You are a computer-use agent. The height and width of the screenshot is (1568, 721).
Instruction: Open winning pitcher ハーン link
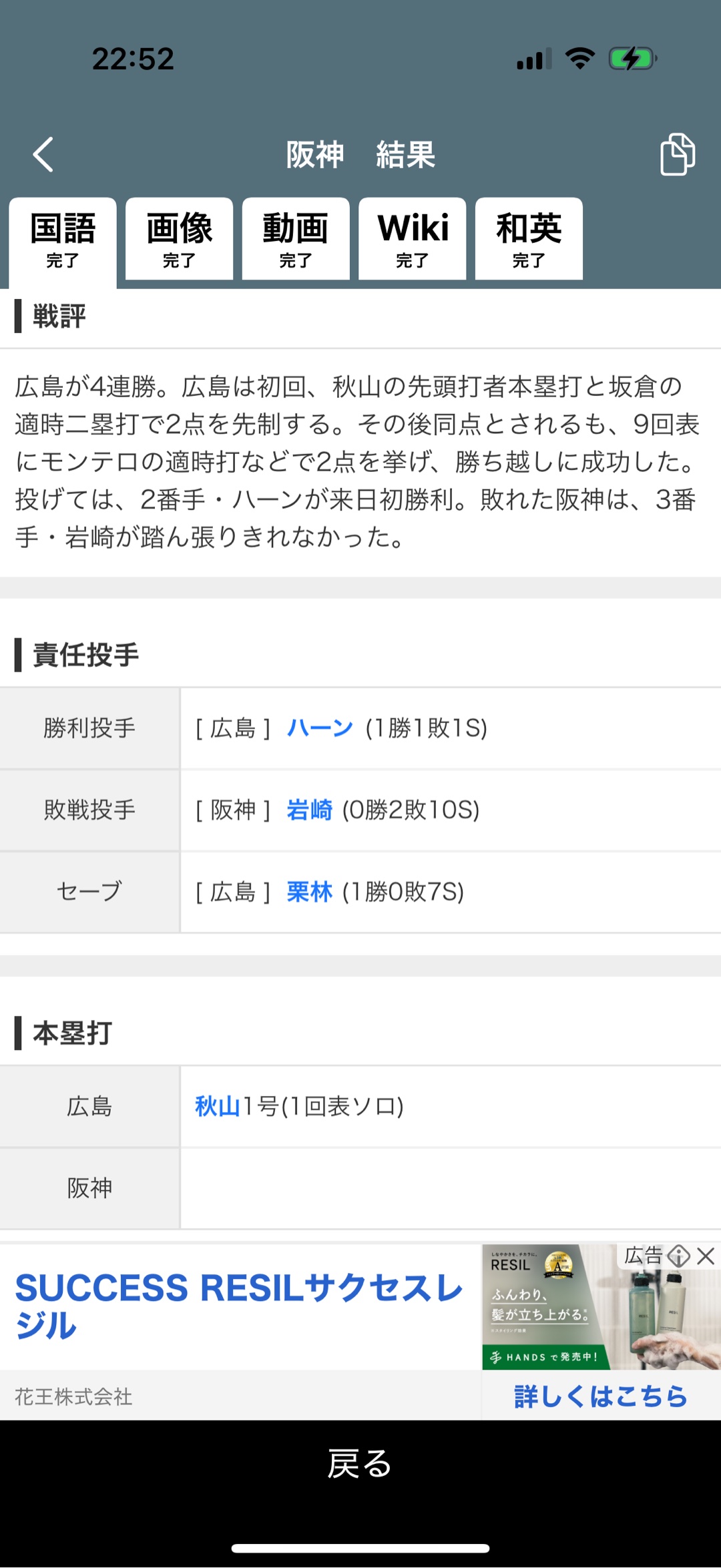(320, 728)
